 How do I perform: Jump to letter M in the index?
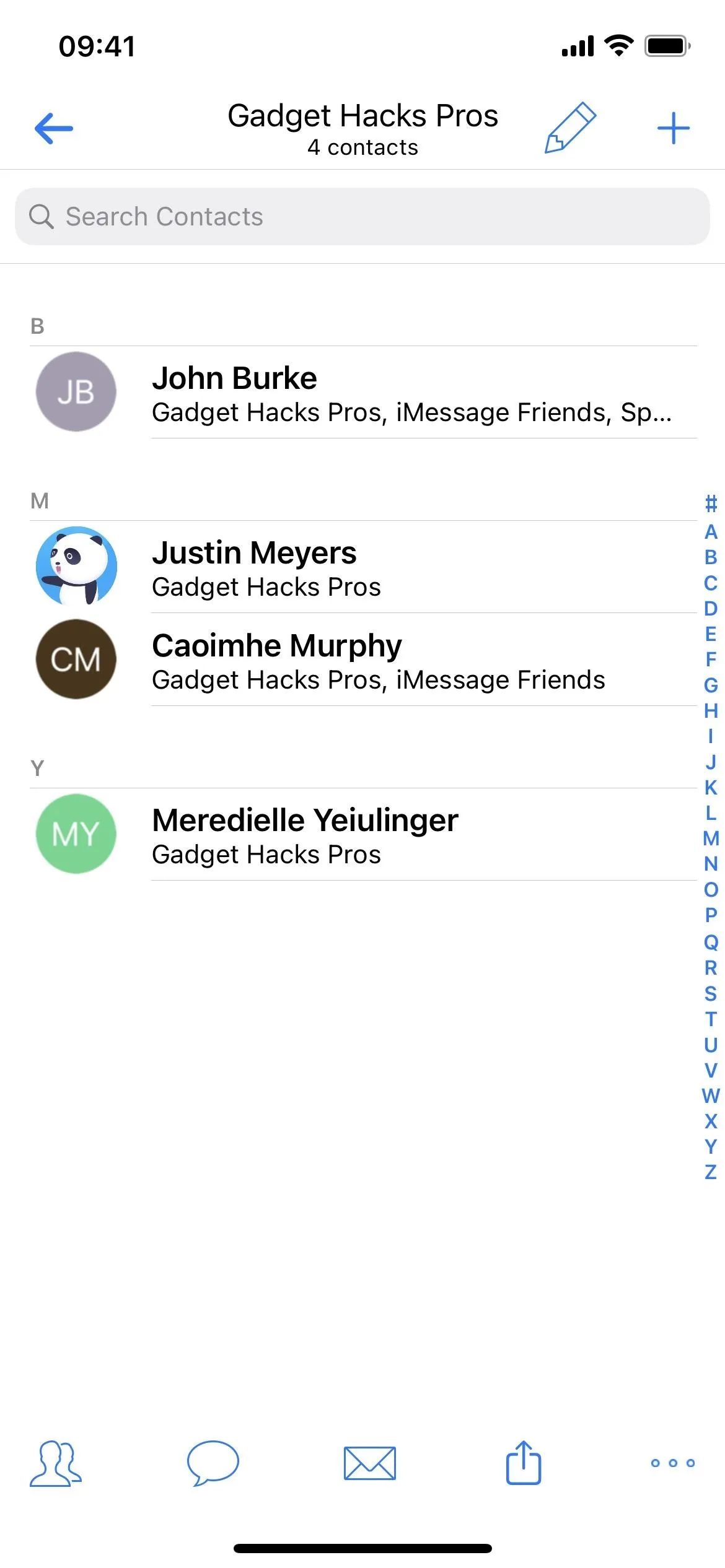pos(711,838)
